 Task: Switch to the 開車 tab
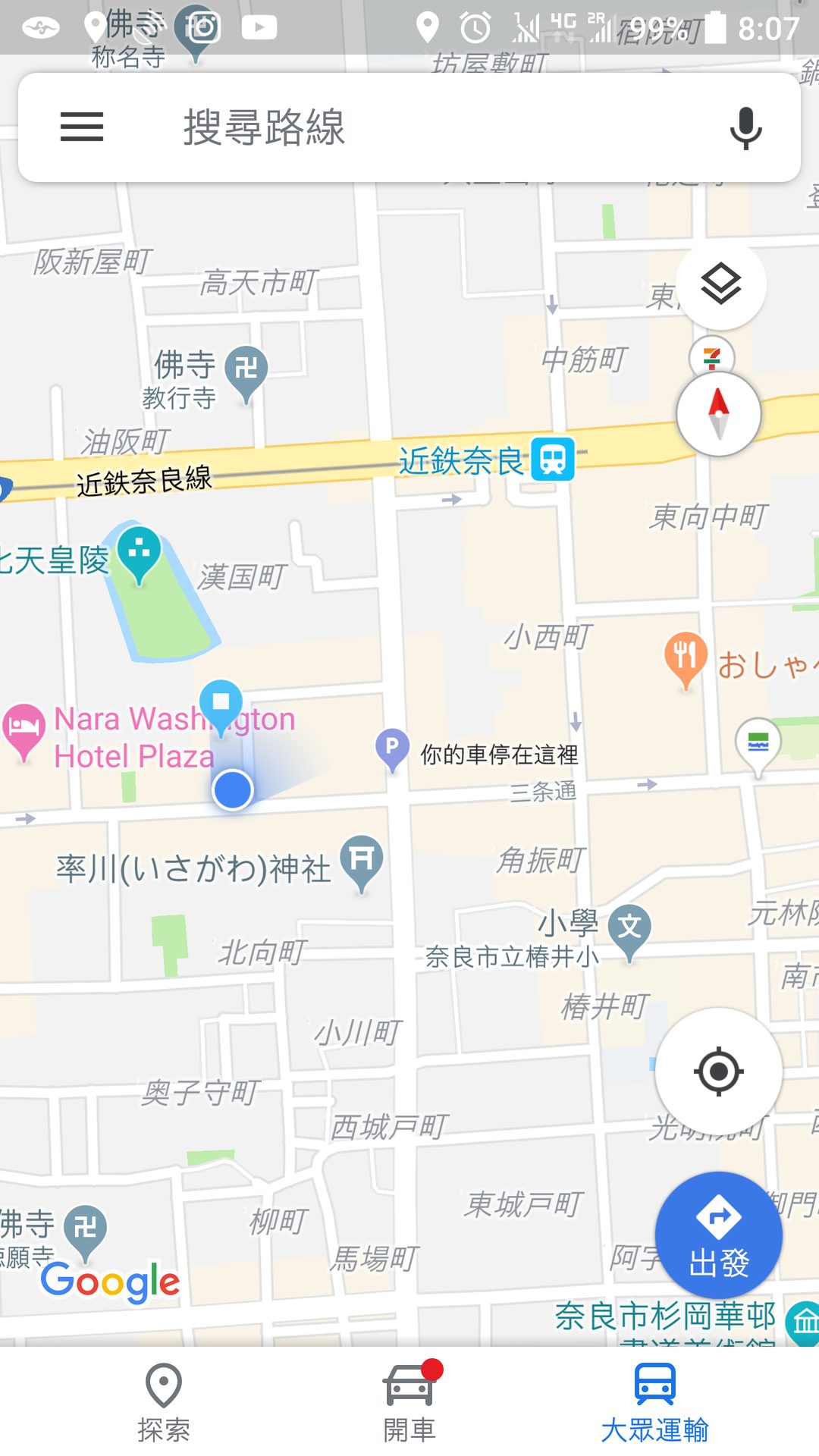point(409,1401)
